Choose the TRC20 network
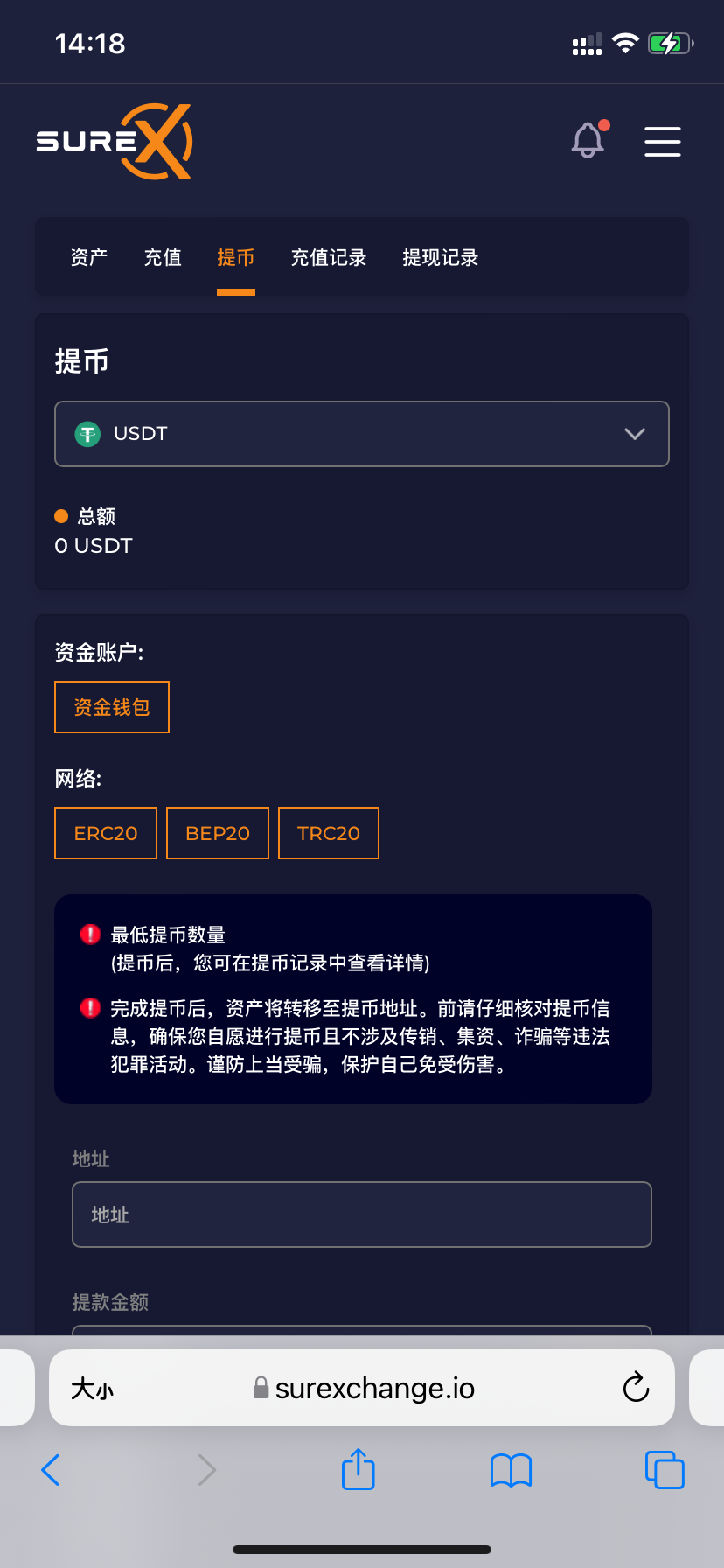Viewport: 724px width, 1568px height. (329, 833)
